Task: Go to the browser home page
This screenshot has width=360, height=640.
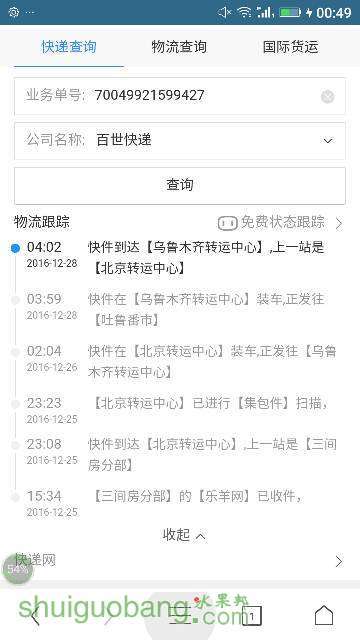Action: (324, 616)
